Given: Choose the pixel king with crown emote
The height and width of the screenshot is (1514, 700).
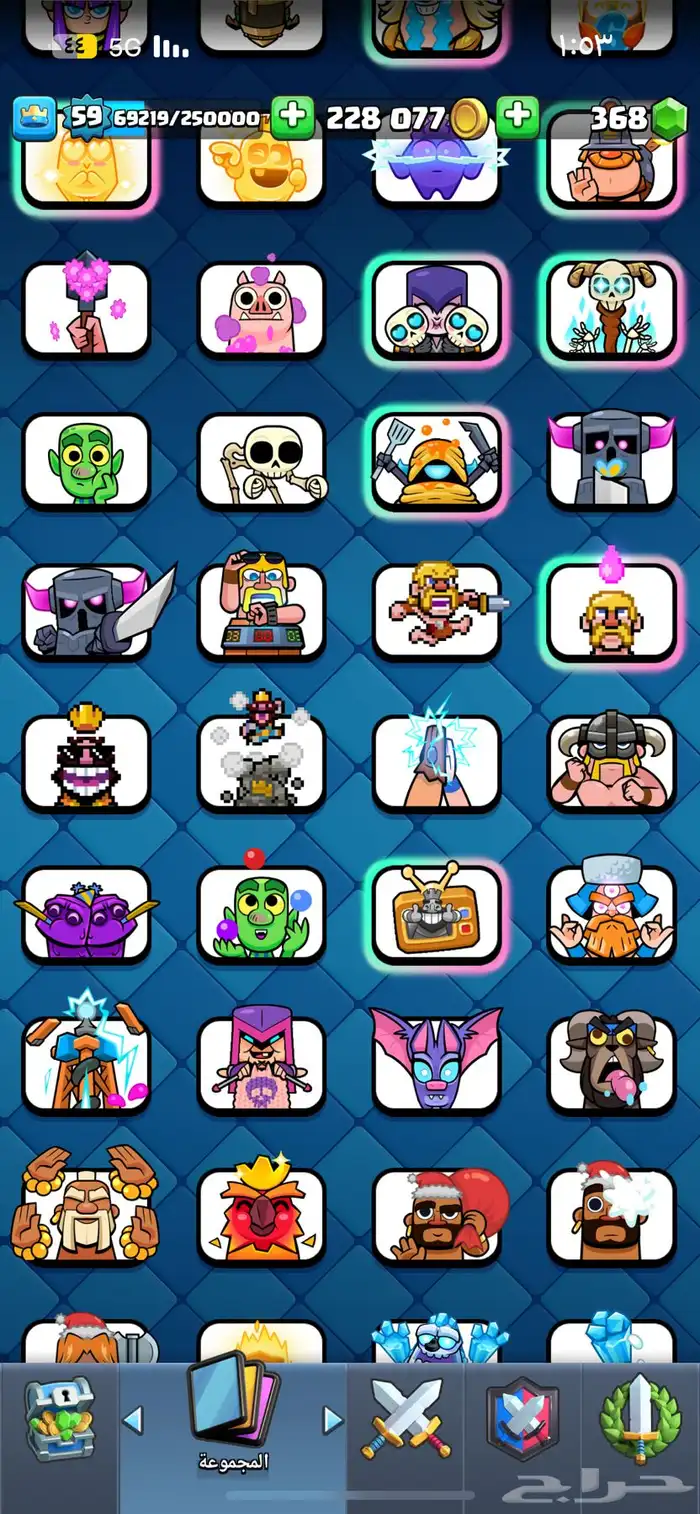Looking at the screenshot, I should pyautogui.click(x=86, y=762).
